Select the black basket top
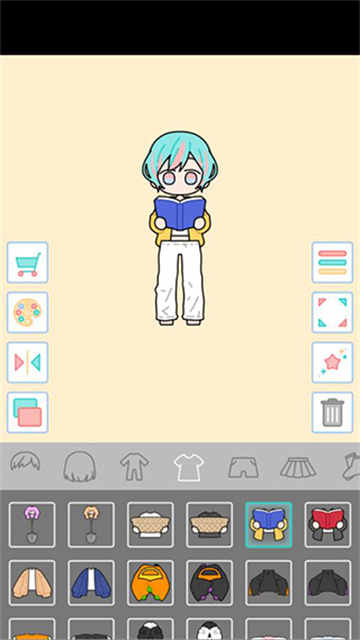Screen dimensions: 360x640 point(209,524)
